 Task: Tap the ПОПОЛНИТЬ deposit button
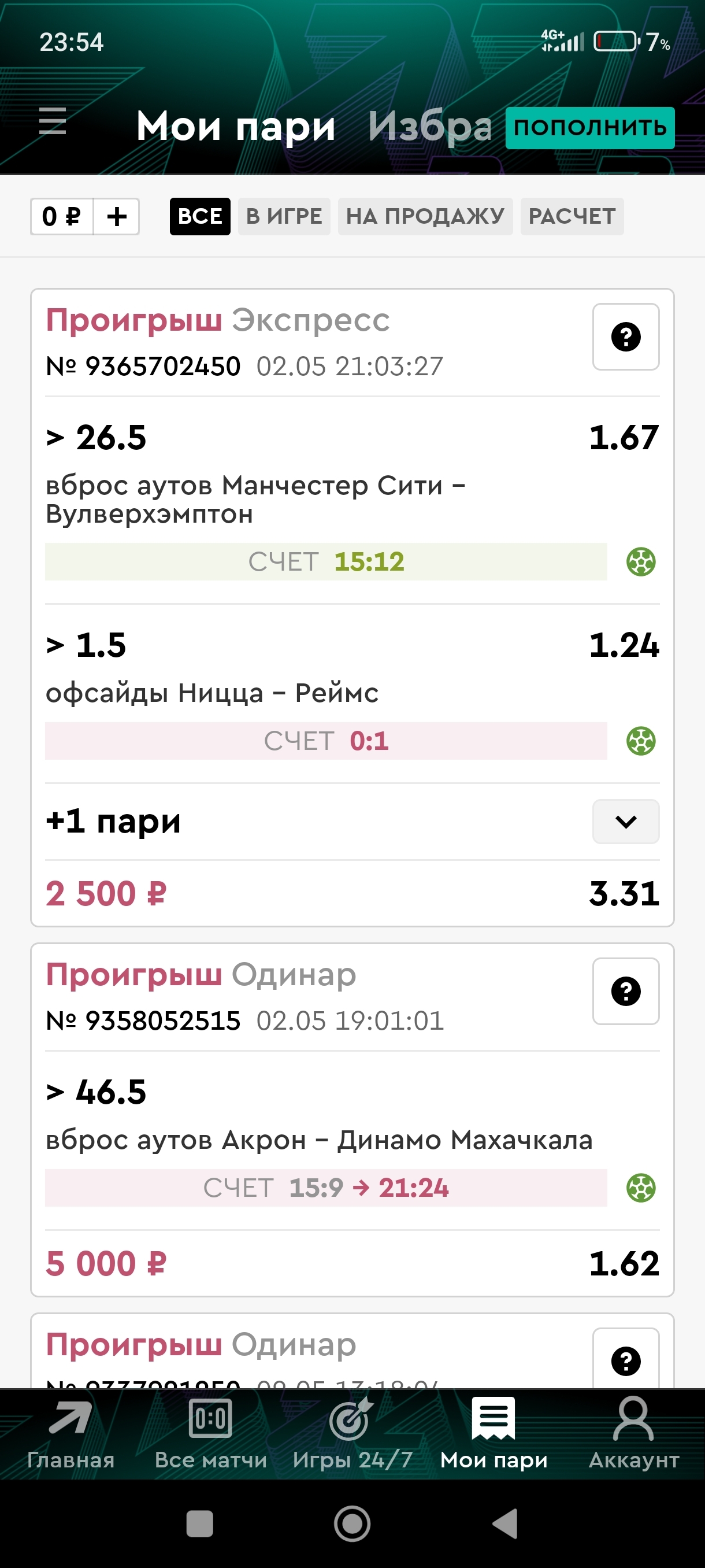[590, 128]
